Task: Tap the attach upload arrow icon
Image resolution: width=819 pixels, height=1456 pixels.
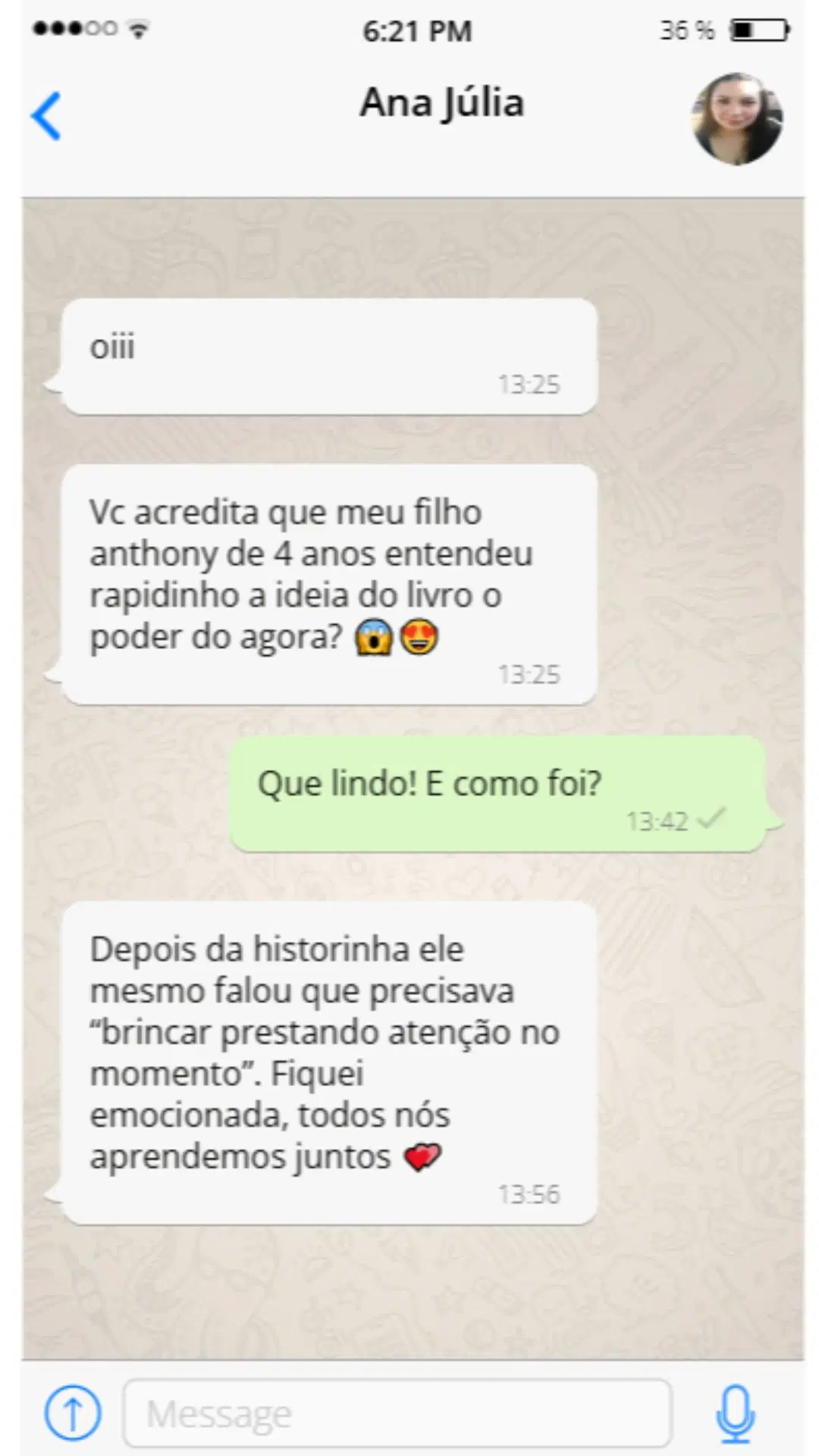Action: pyautogui.click(x=72, y=1413)
